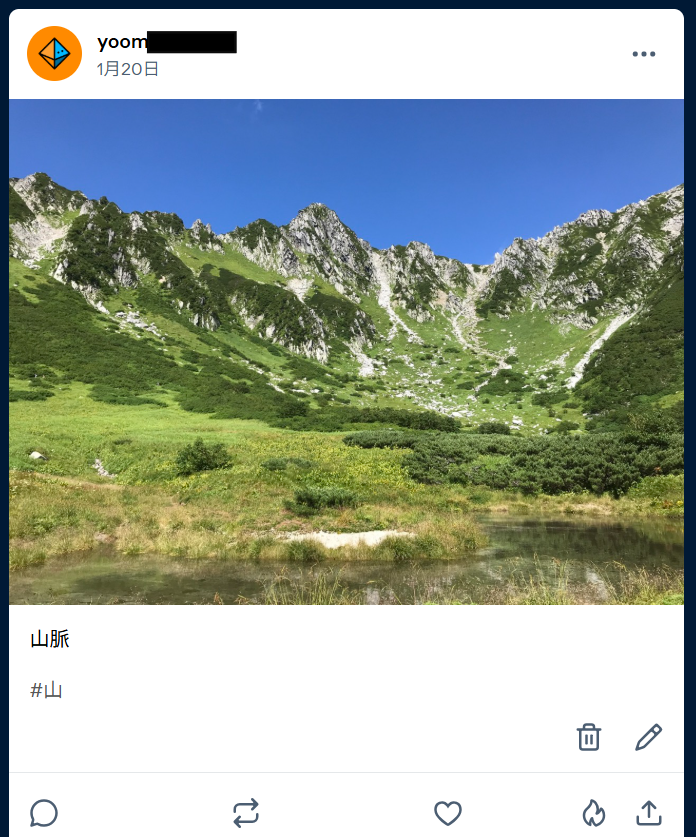Delete this post with the trash icon
The width and height of the screenshot is (696, 837).
(x=589, y=737)
